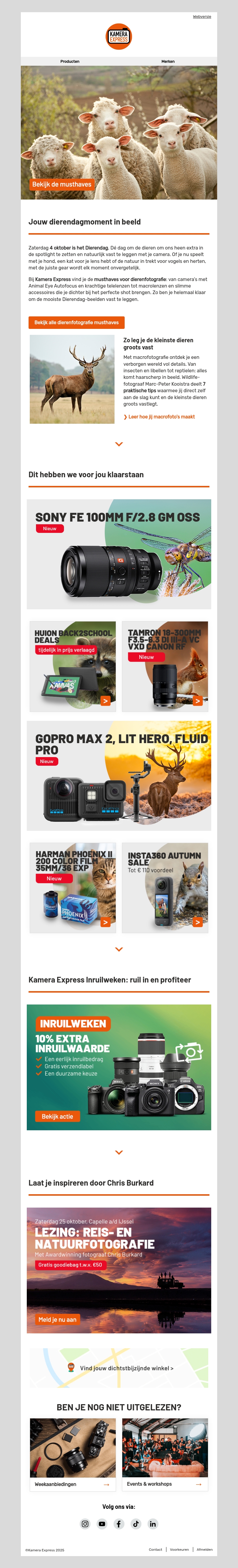Screen dimensions: 238x1568
Task: Tap Bekijk actie on the Inruilweken banner
Action: [57, 1116]
